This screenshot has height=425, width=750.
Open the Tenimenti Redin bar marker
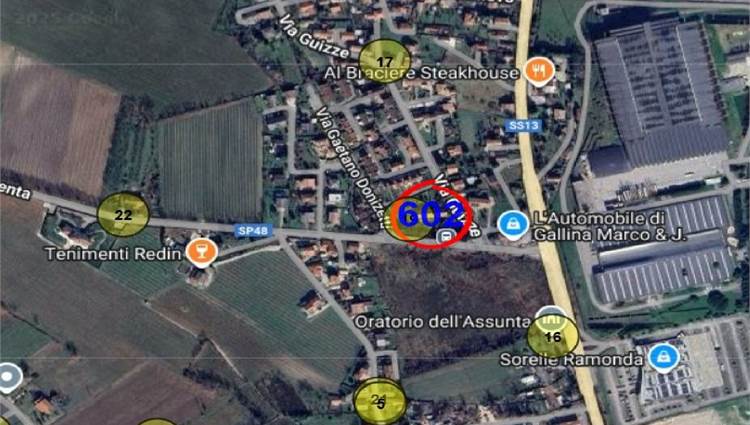click(202, 252)
